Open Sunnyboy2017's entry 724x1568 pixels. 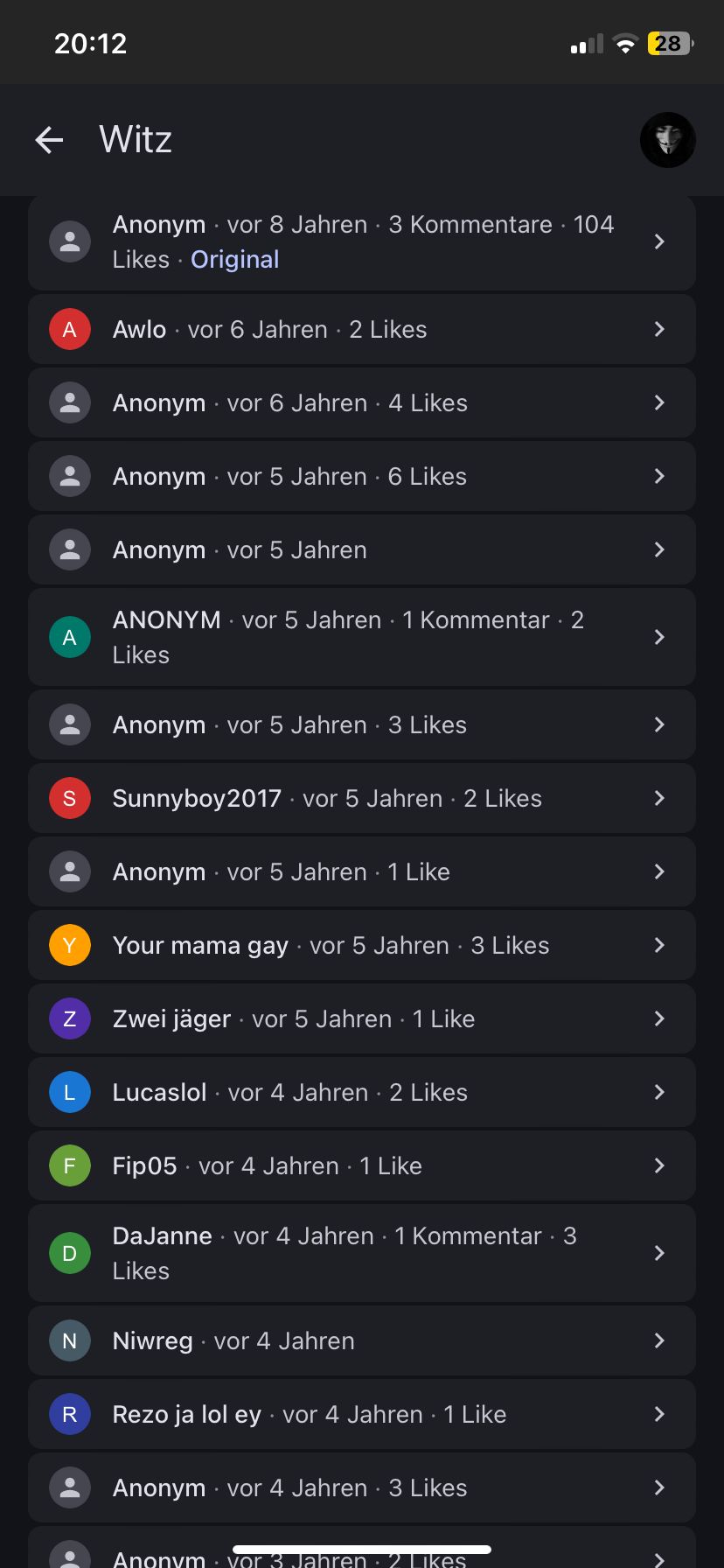click(362, 799)
